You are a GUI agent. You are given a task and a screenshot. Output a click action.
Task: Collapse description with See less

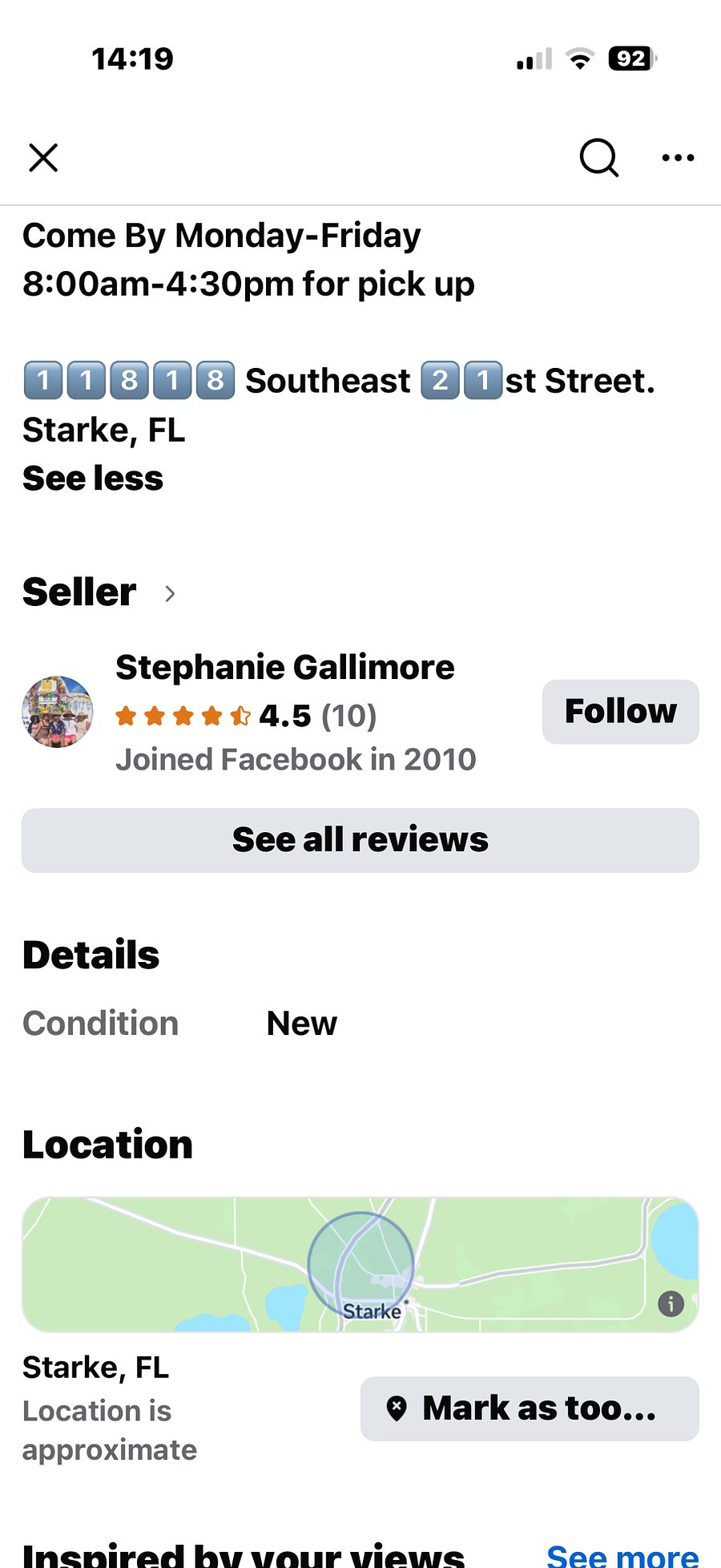pyautogui.click(x=93, y=479)
